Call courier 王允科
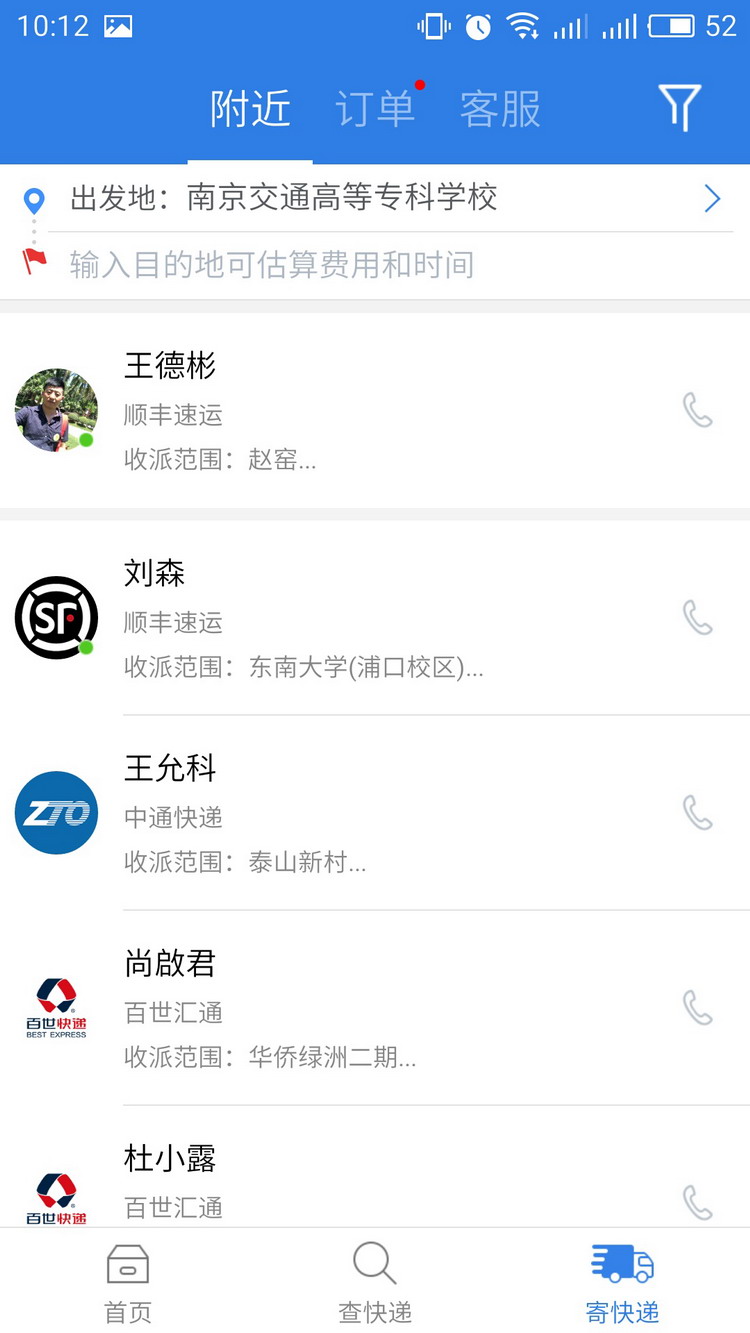The image size is (750, 1333). point(697,813)
